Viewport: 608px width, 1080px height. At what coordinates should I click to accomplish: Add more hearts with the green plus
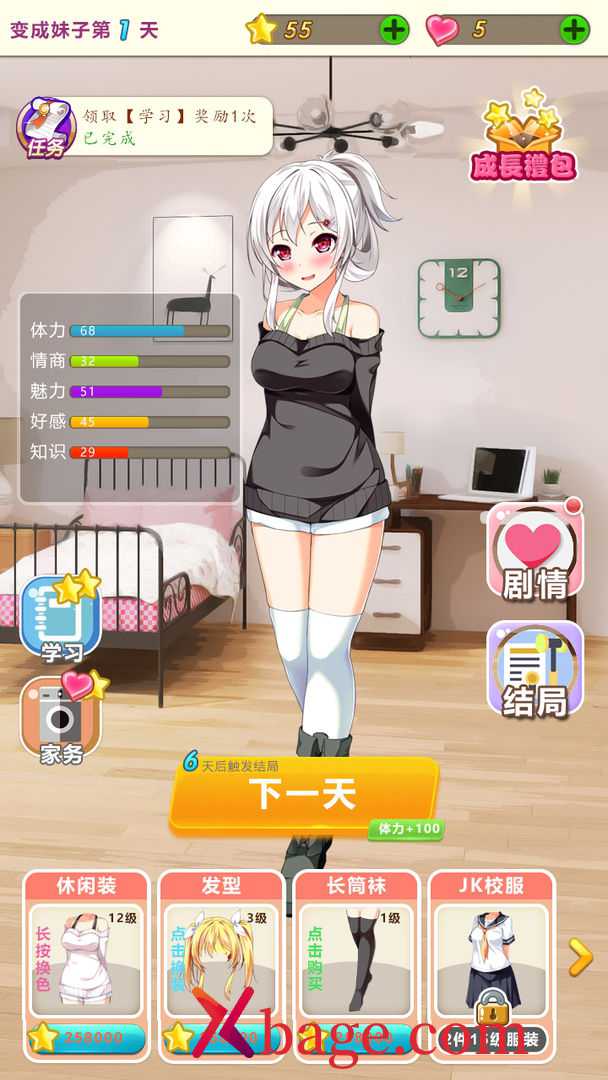point(574,30)
